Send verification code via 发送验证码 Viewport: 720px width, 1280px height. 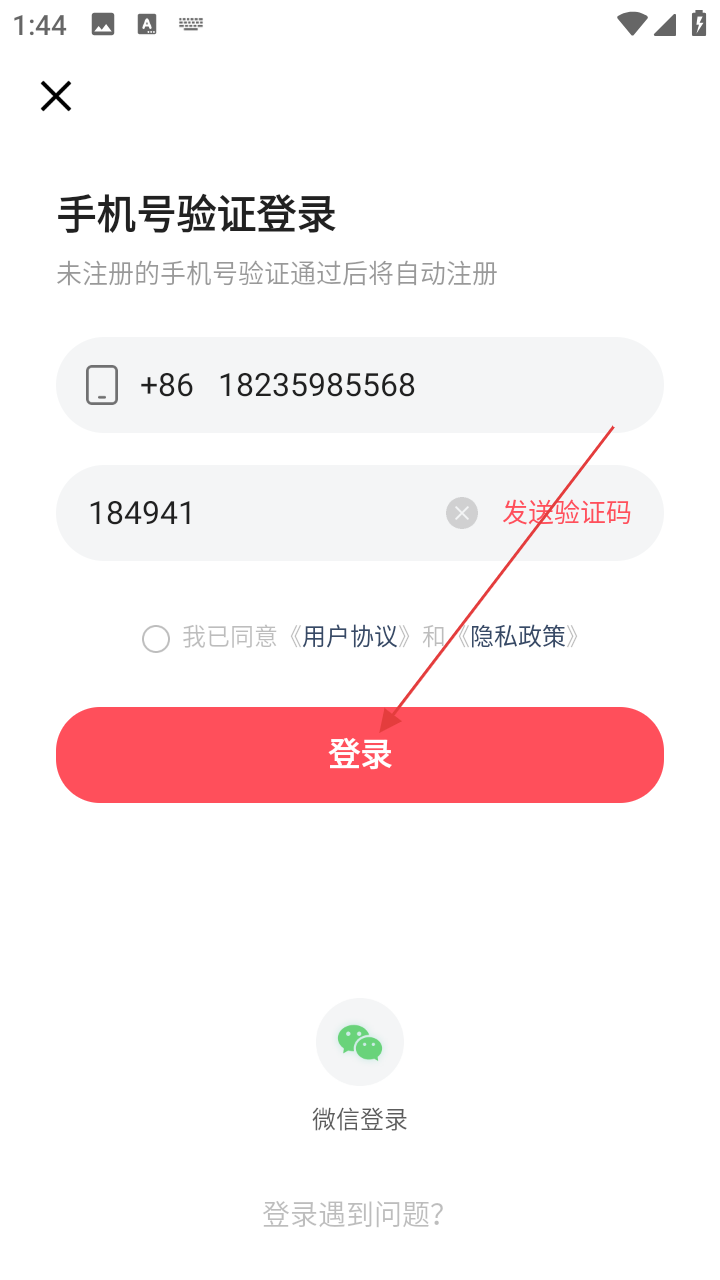[566, 513]
